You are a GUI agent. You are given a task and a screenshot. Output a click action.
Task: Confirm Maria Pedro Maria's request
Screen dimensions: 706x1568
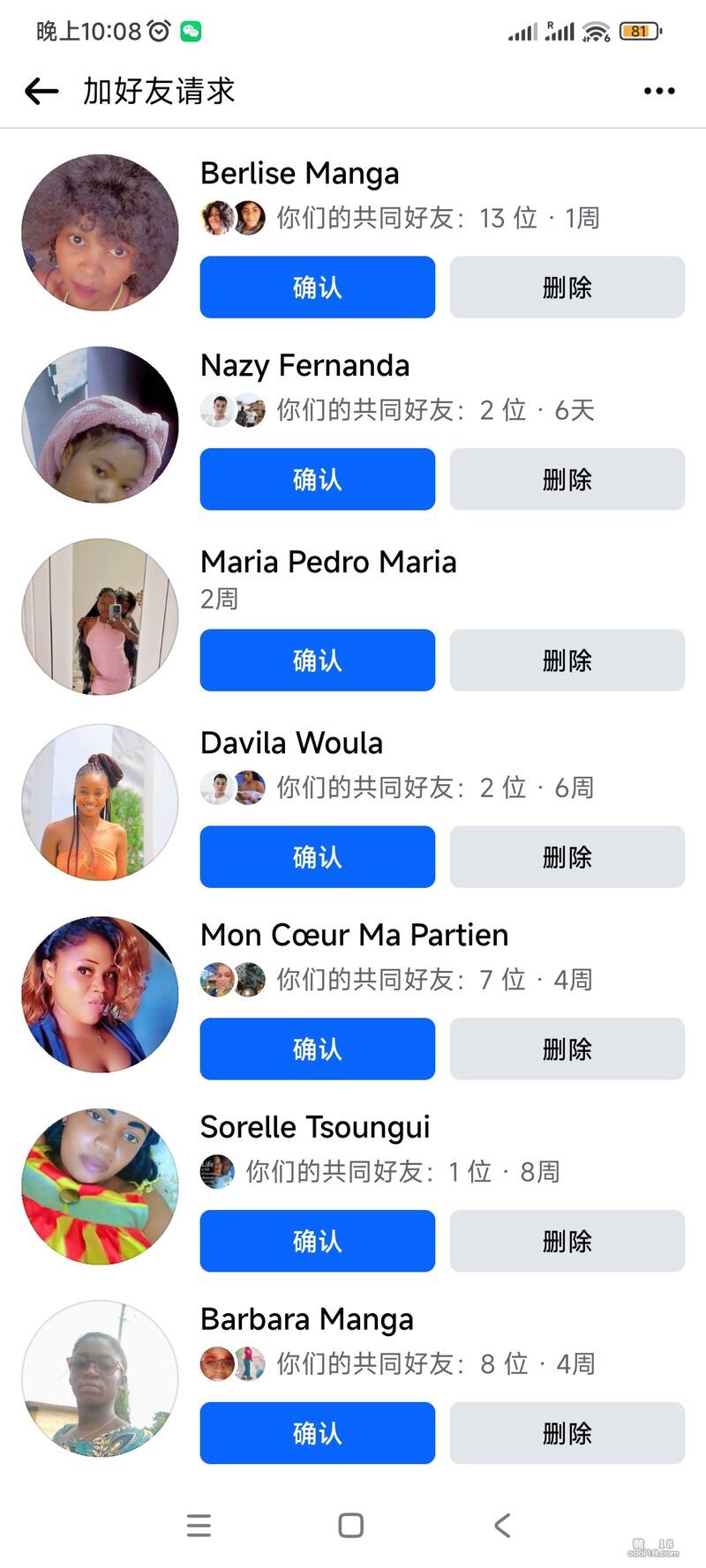(317, 660)
